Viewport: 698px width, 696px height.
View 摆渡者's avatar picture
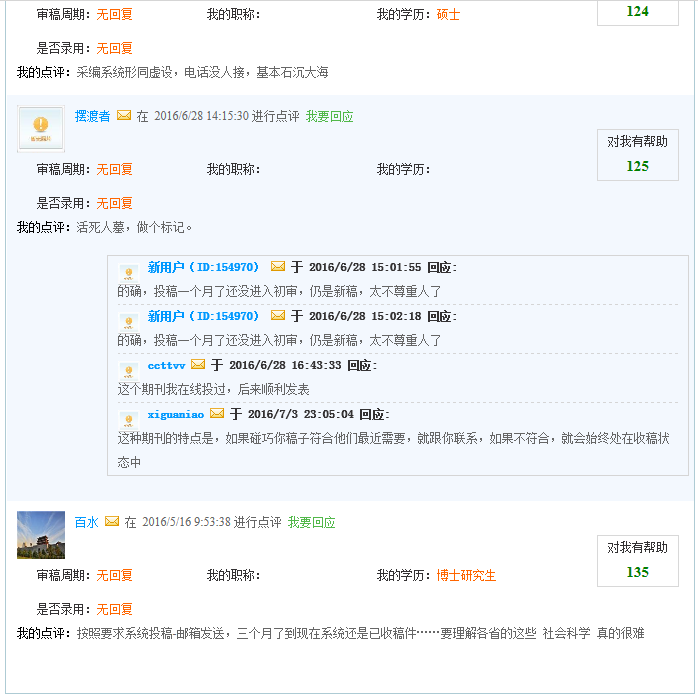[x=41, y=129]
